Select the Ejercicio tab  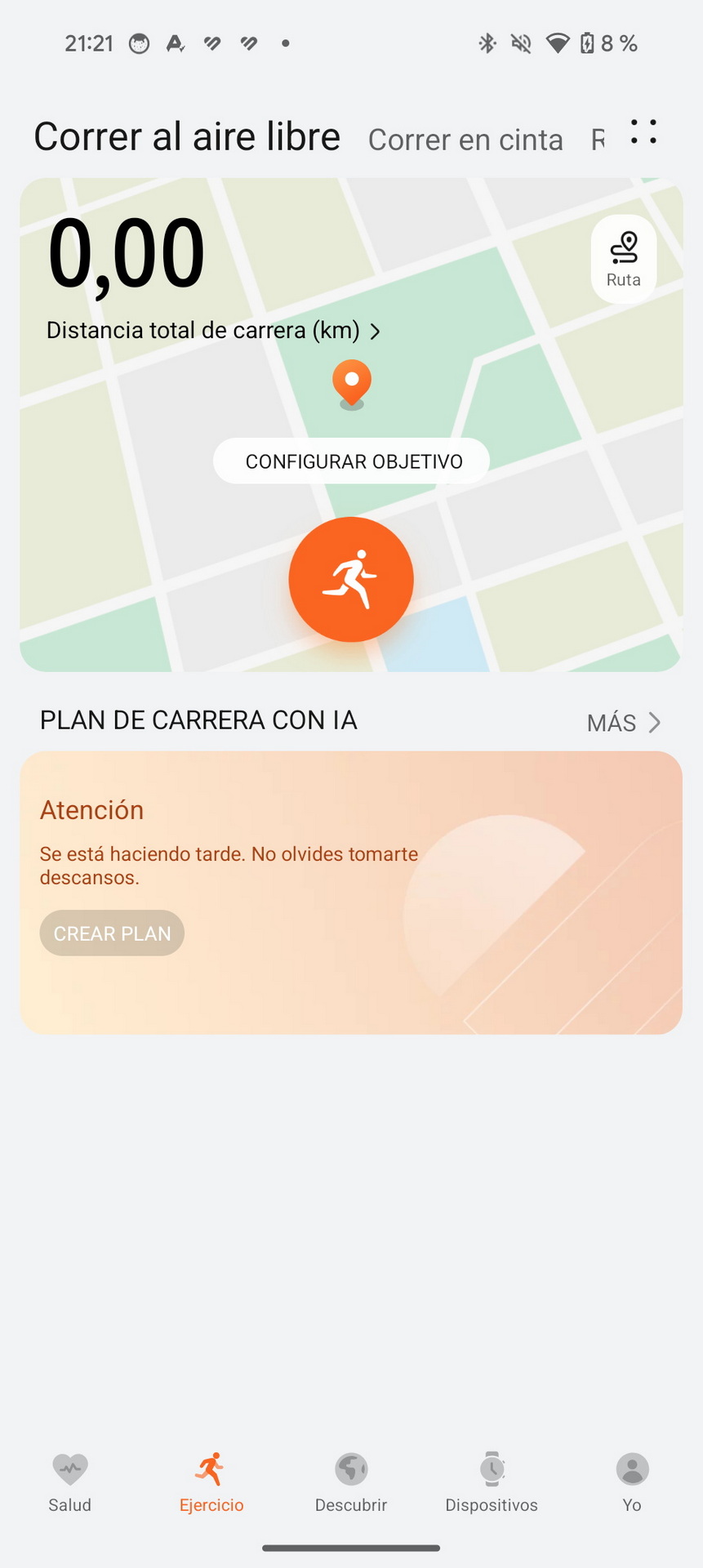click(211, 1483)
